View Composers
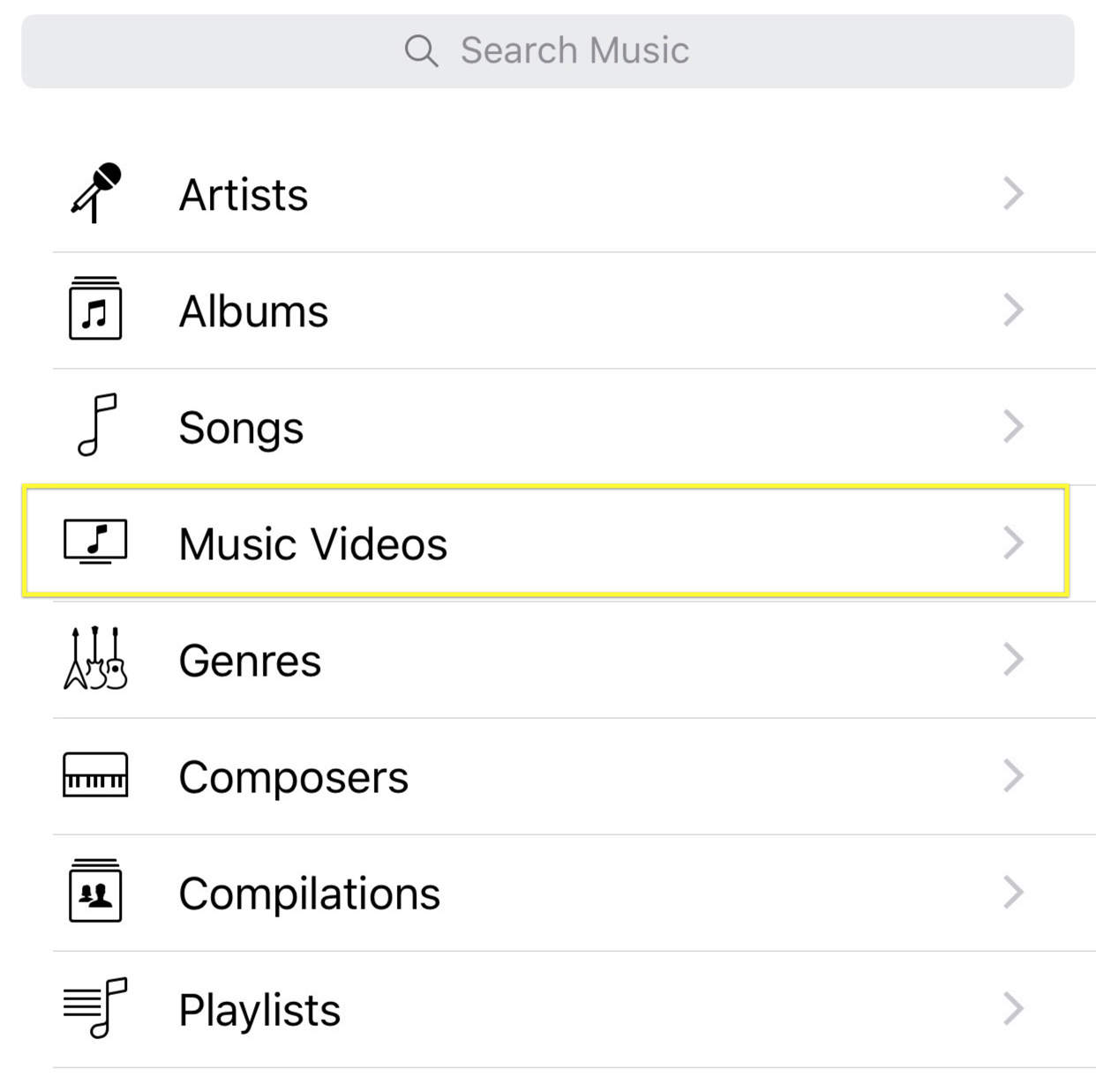The image size is (1096, 1092). click(547, 776)
